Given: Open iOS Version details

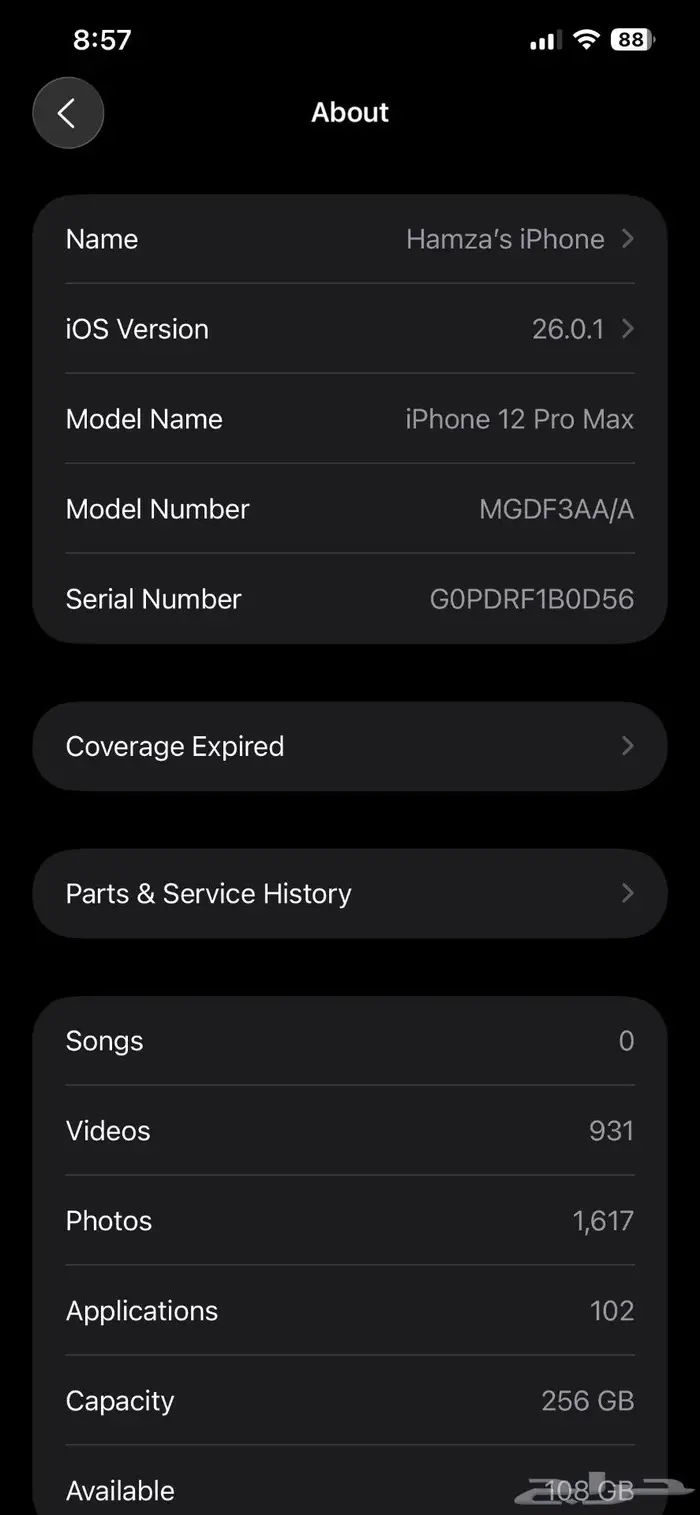Looking at the screenshot, I should tap(349, 329).
